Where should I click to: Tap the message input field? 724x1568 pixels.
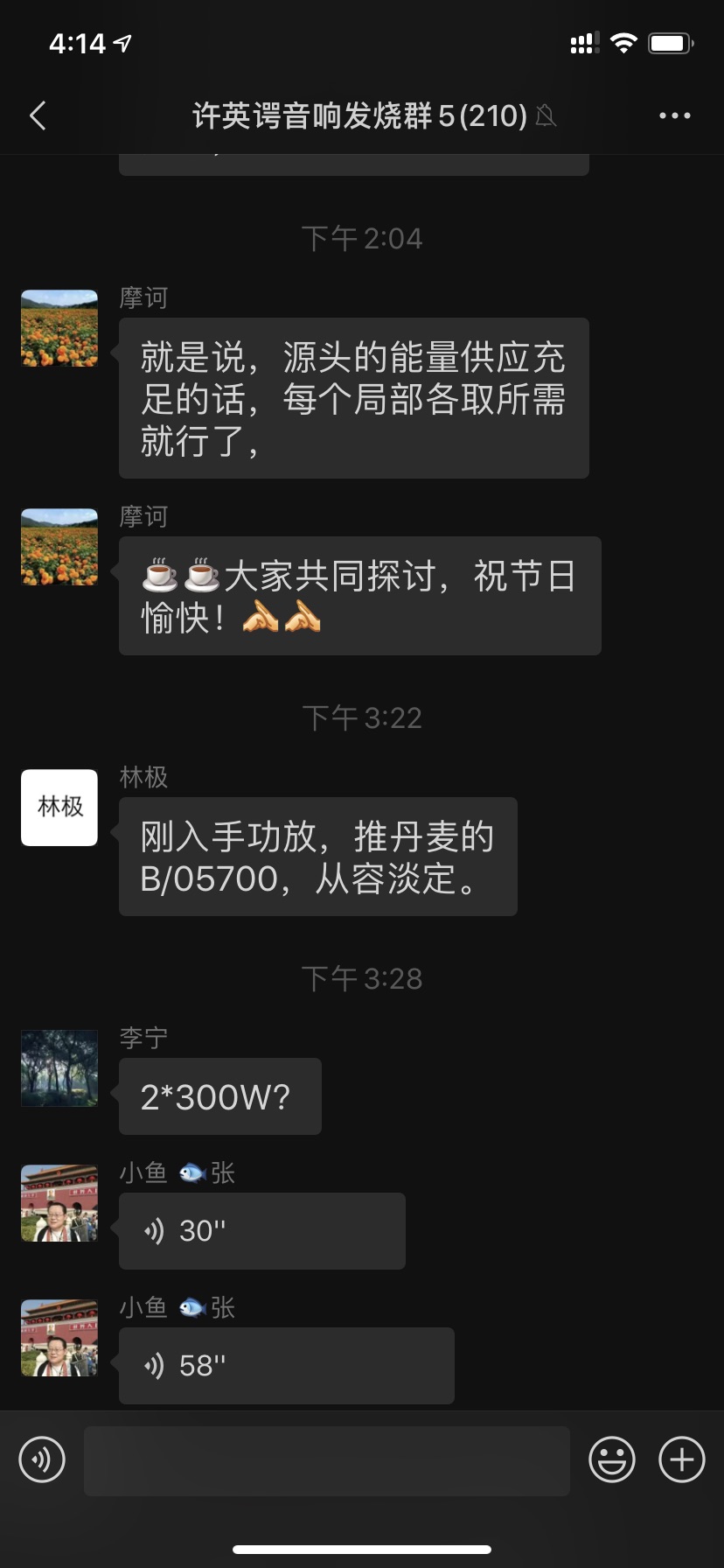click(326, 1459)
